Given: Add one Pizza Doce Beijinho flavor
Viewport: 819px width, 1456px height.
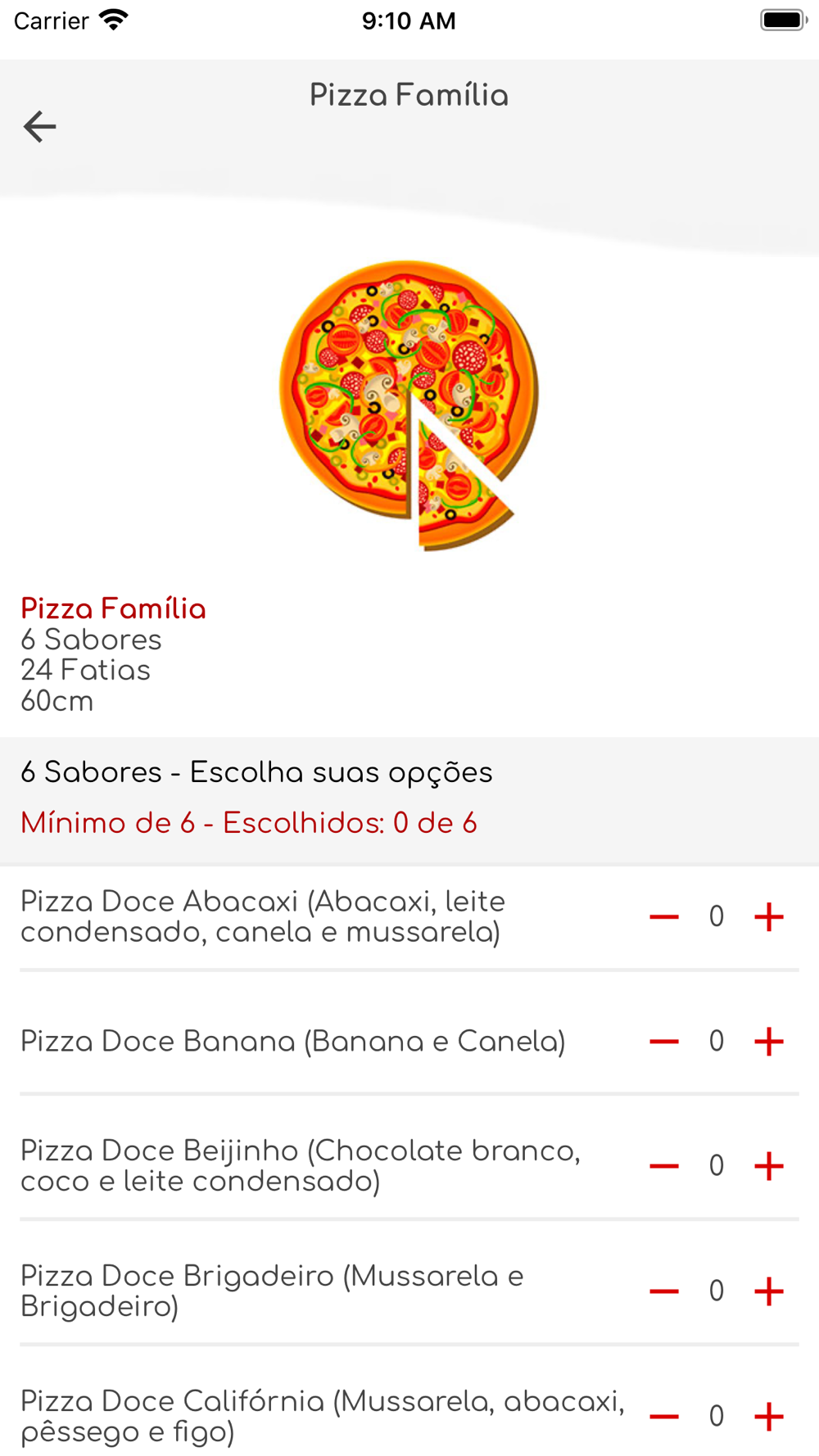Looking at the screenshot, I should coord(769,1166).
